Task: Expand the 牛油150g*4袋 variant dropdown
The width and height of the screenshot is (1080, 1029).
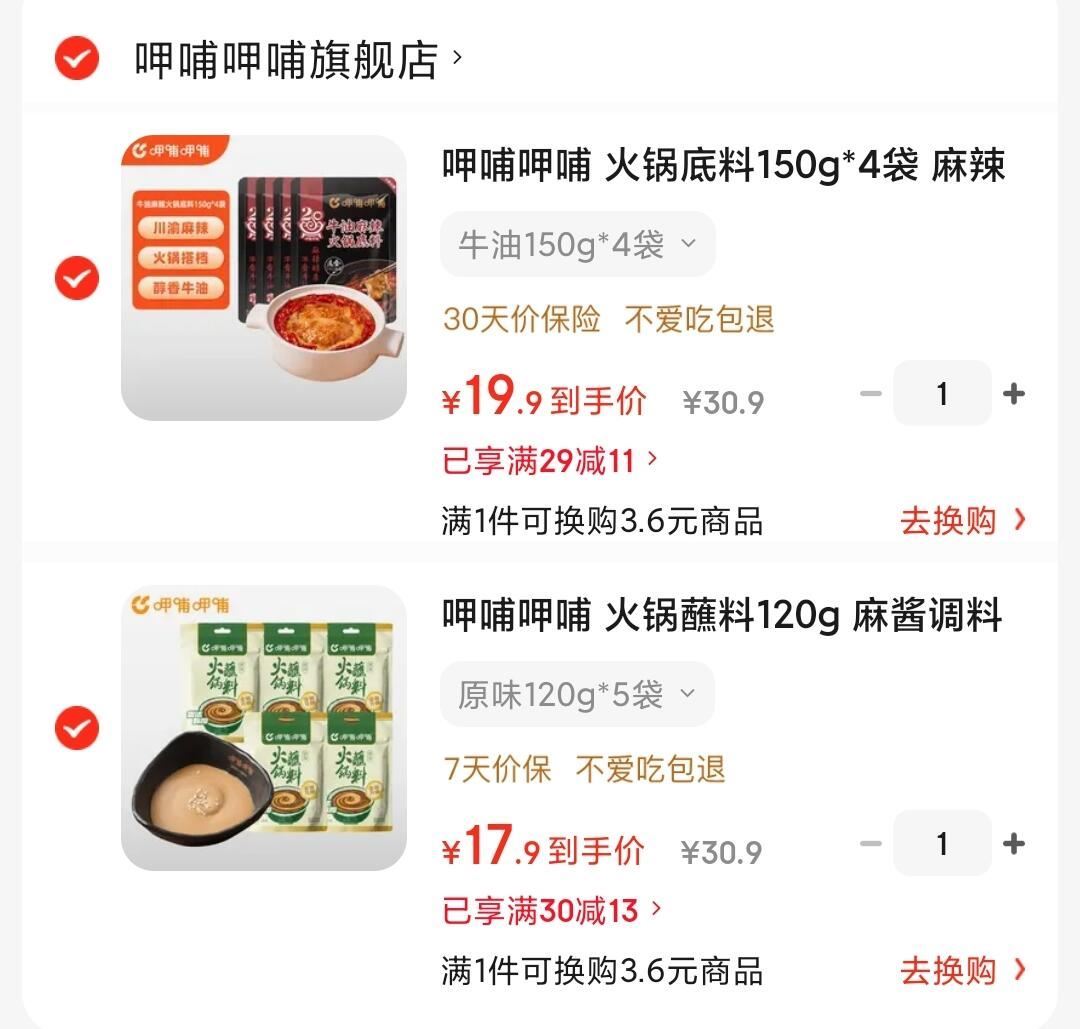Action: click(577, 244)
